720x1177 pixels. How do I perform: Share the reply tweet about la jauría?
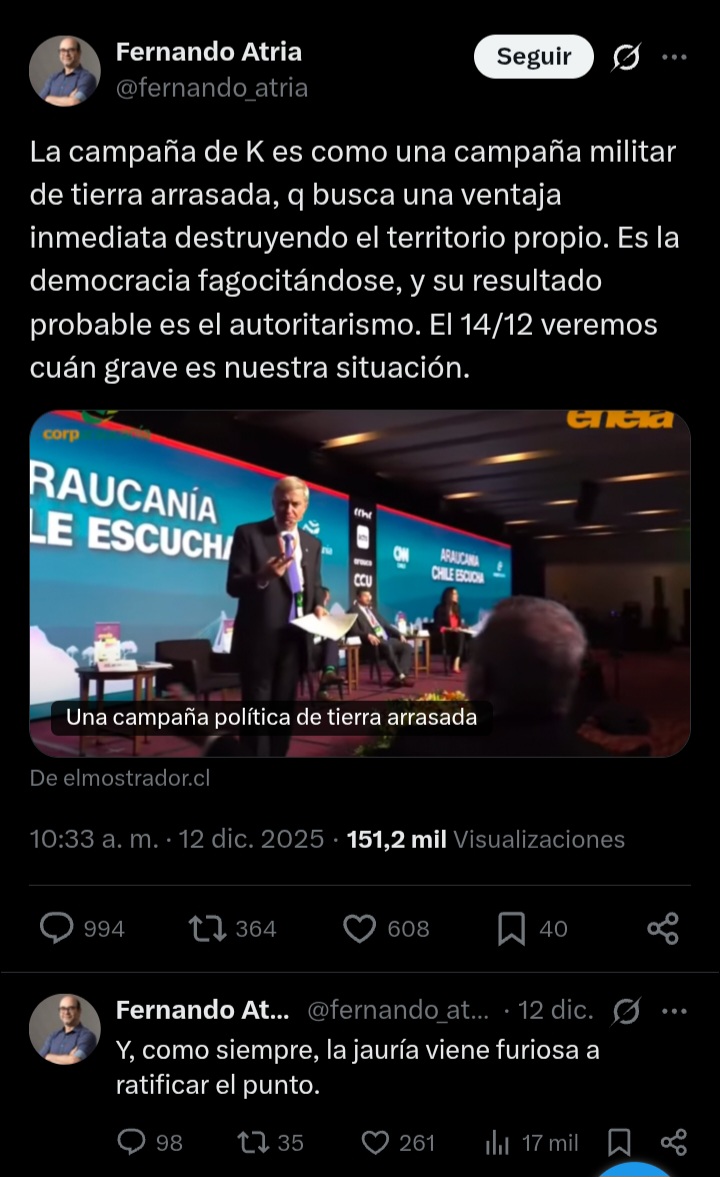tap(674, 1142)
